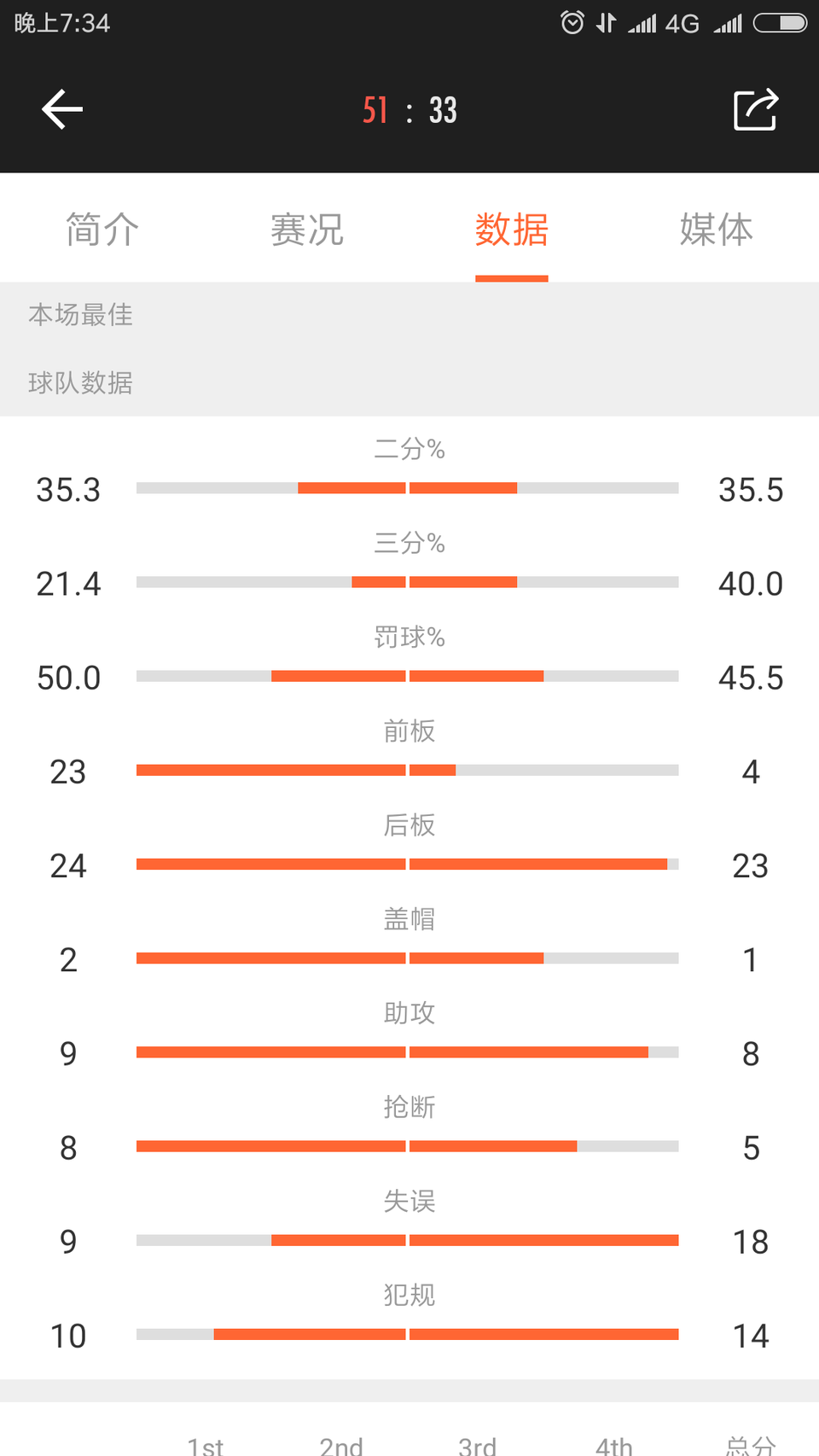
Task: Share this match via share icon
Action: [756, 109]
